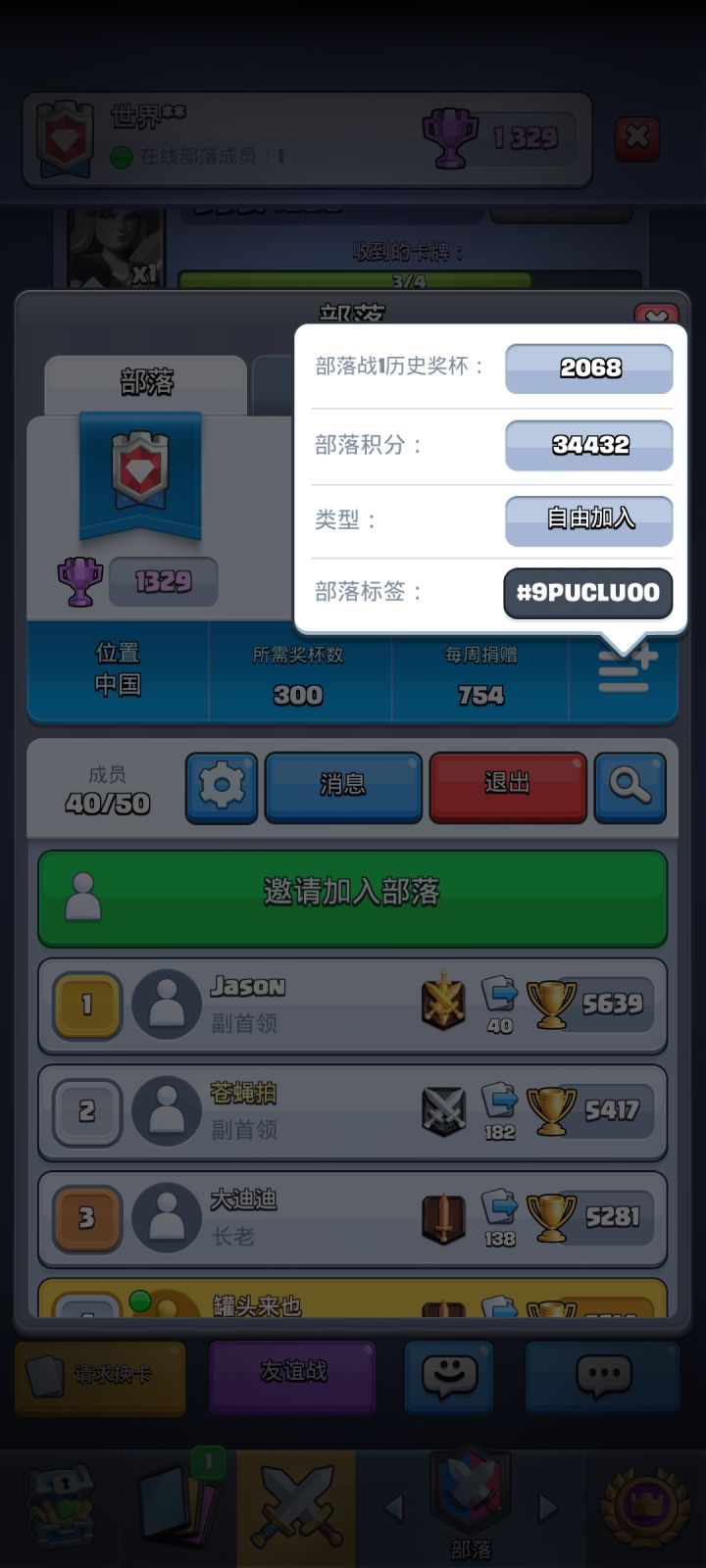Open 苍蝇拍's member profile entry
706x1568 pixels.
point(351,1113)
